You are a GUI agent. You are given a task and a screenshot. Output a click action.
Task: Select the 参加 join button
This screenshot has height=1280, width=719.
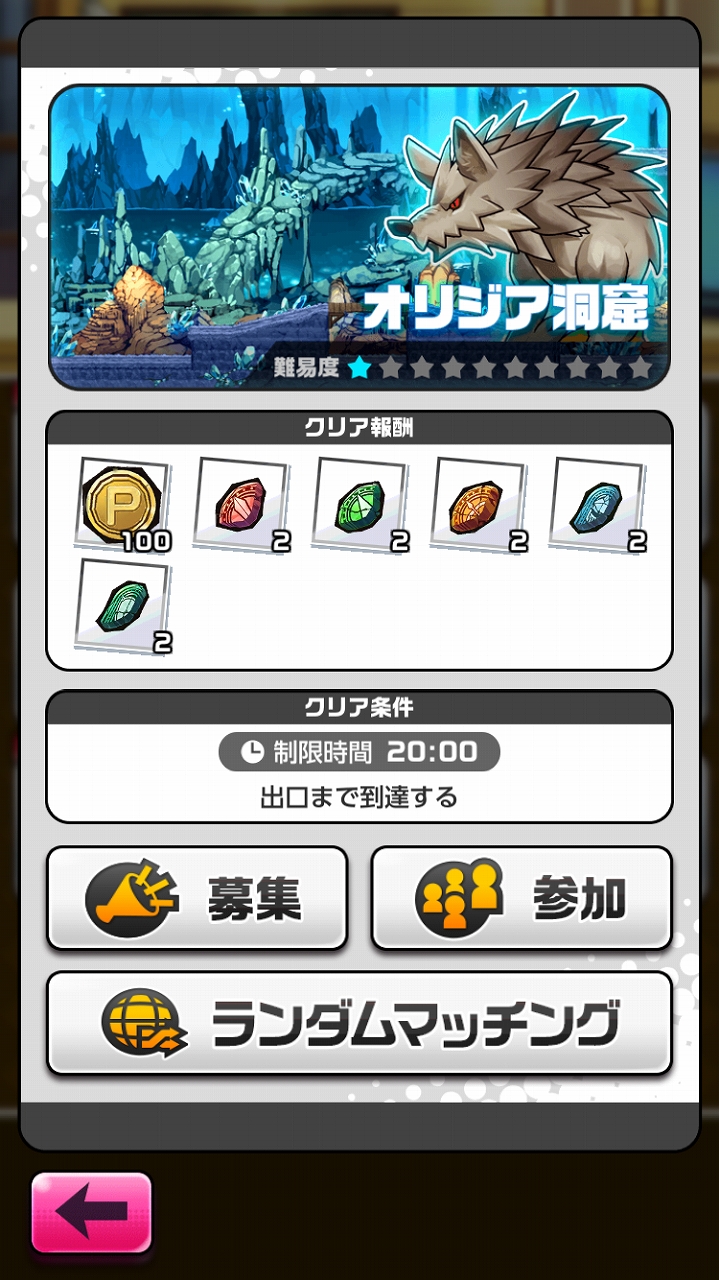[521, 897]
